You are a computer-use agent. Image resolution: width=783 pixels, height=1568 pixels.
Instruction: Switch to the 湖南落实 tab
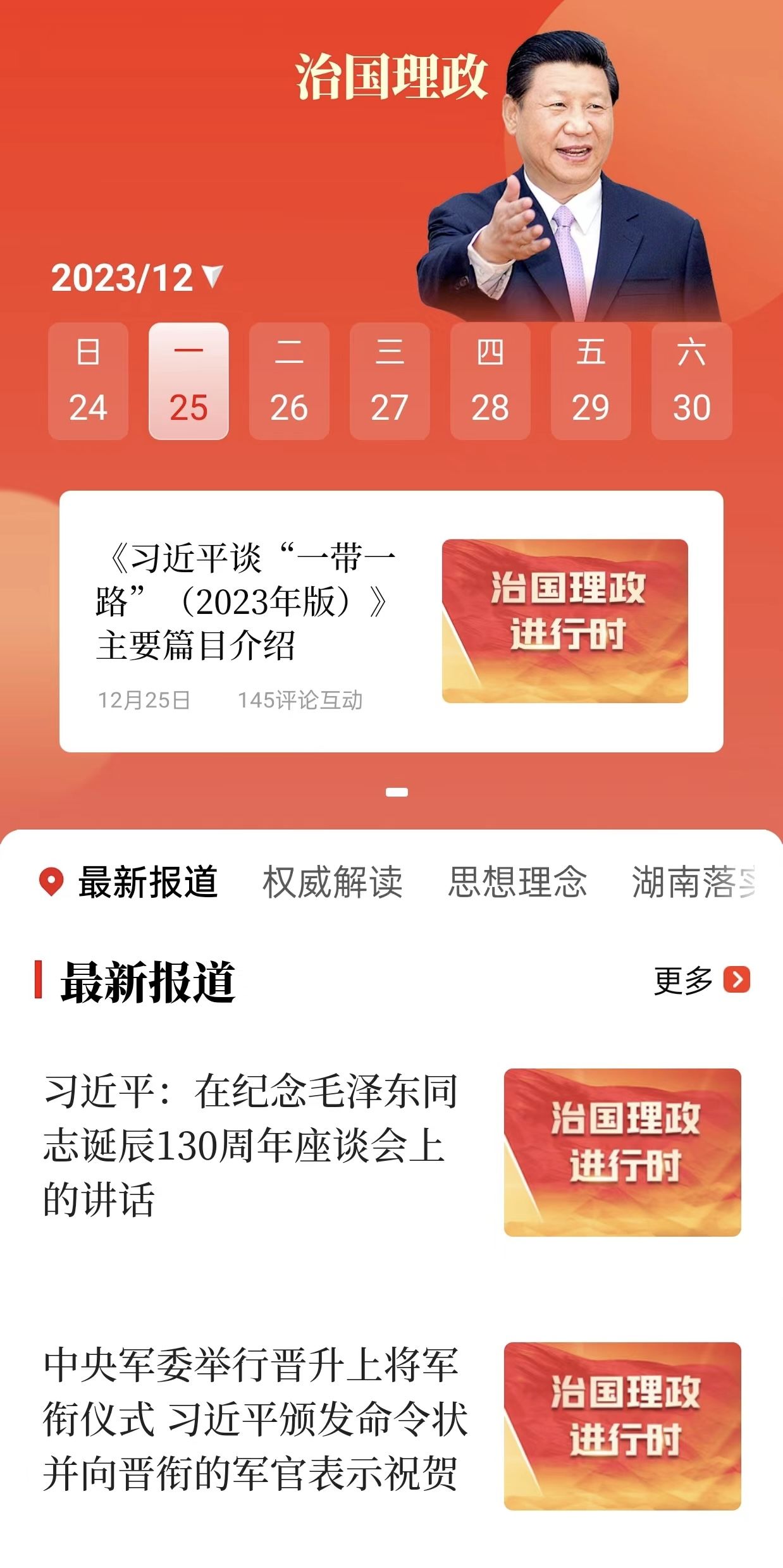(x=694, y=881)
